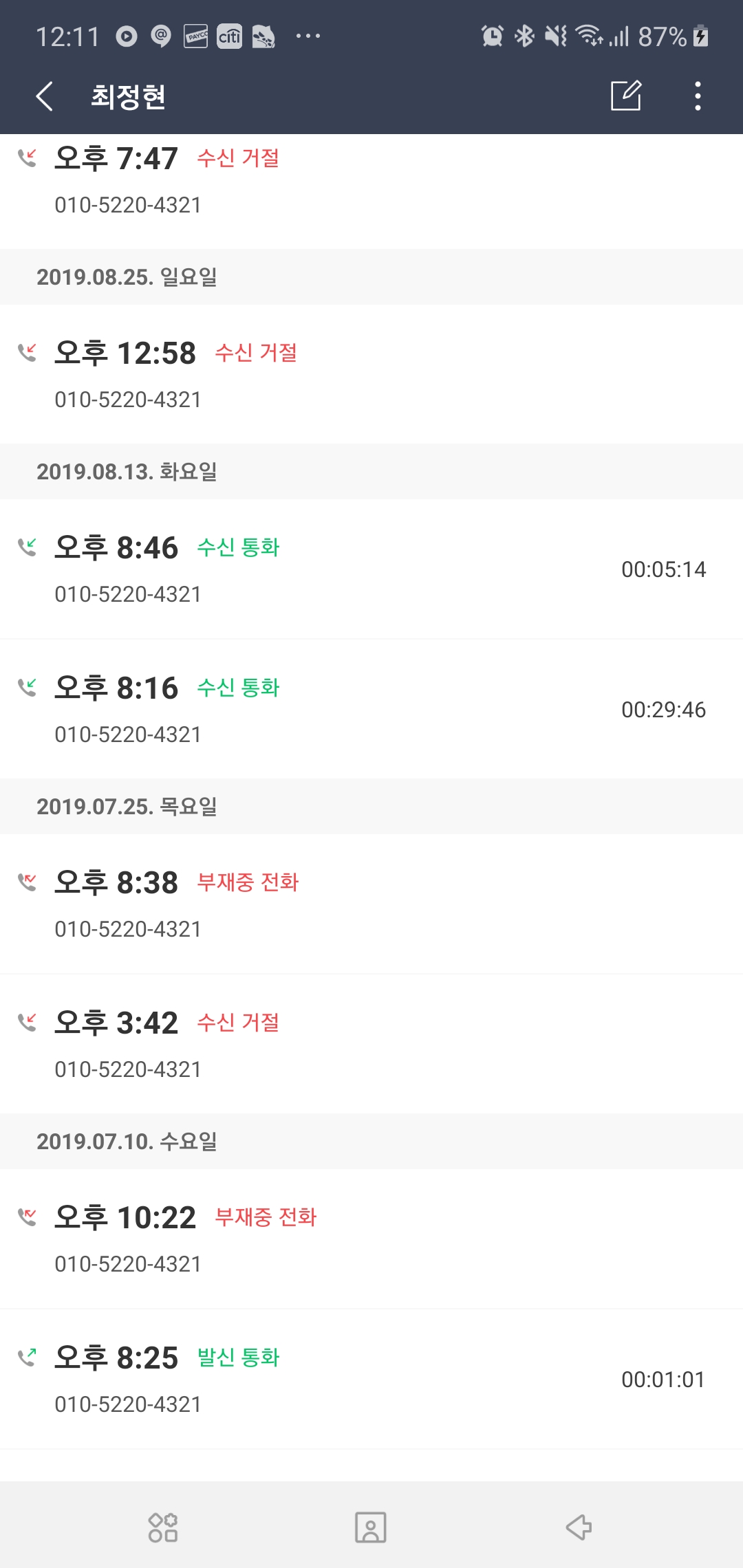
Task: Open the 오후 8:38 missed call entry
Action: coord(371,904)
